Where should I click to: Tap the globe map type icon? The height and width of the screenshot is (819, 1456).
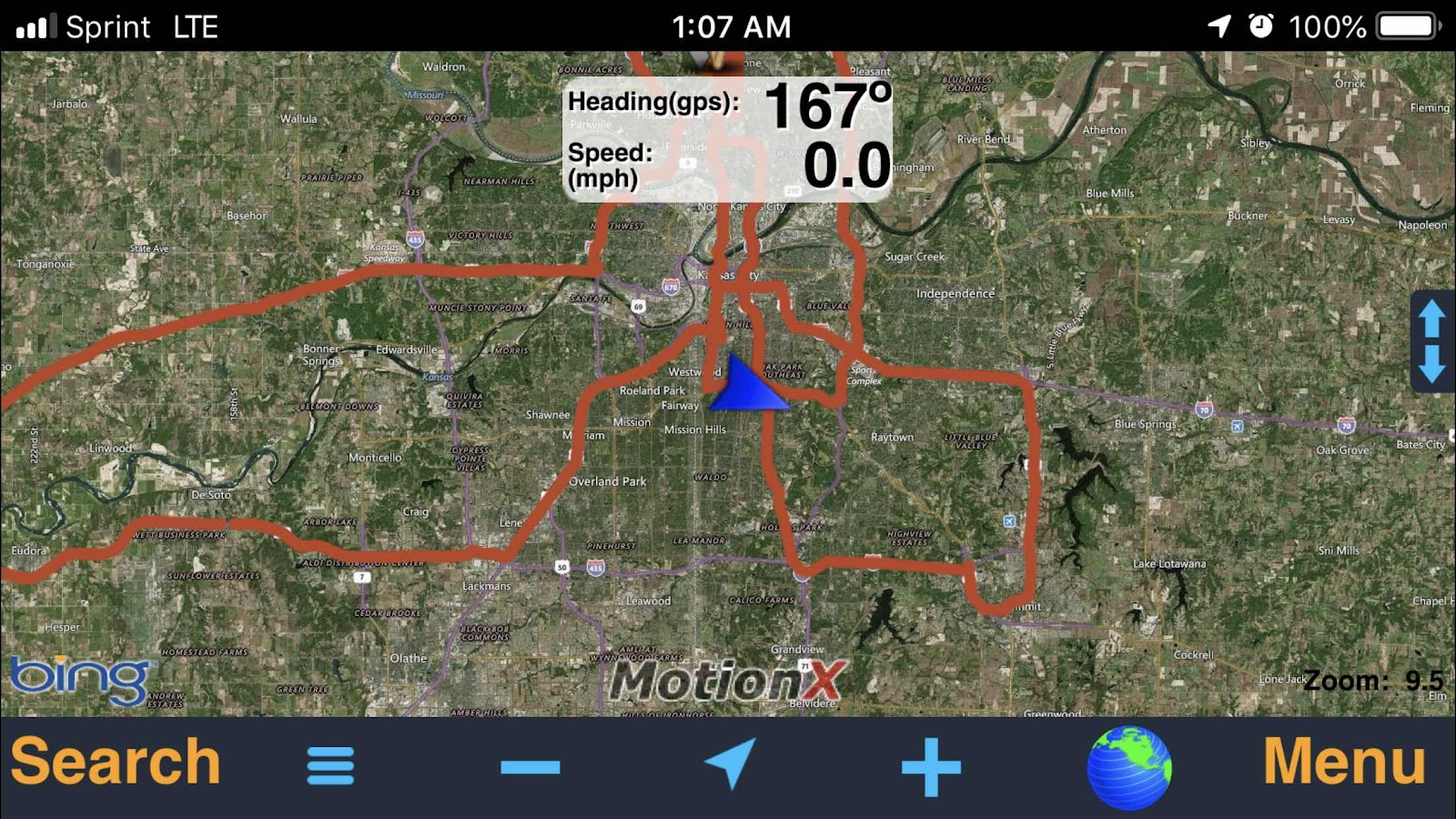tap(1128, 767)
